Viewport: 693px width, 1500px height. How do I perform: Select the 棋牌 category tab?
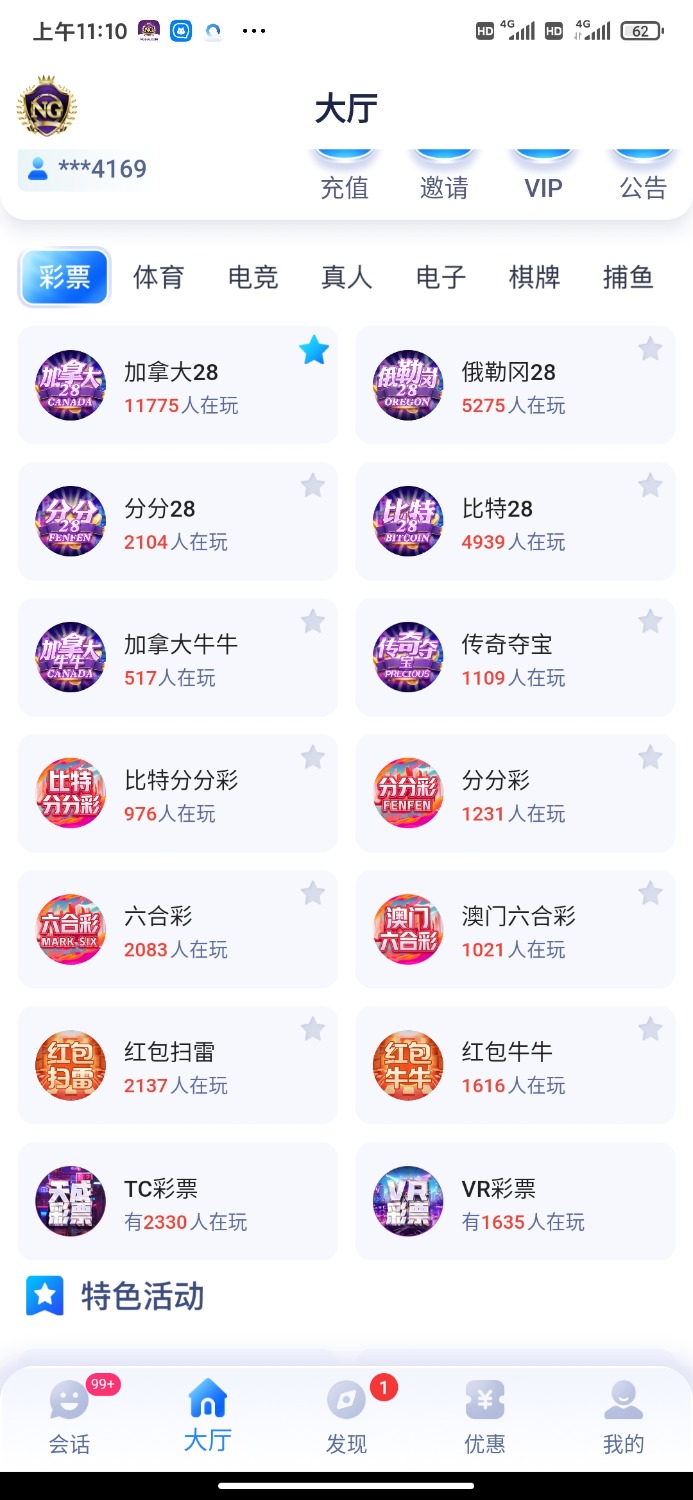coord(534,277)
